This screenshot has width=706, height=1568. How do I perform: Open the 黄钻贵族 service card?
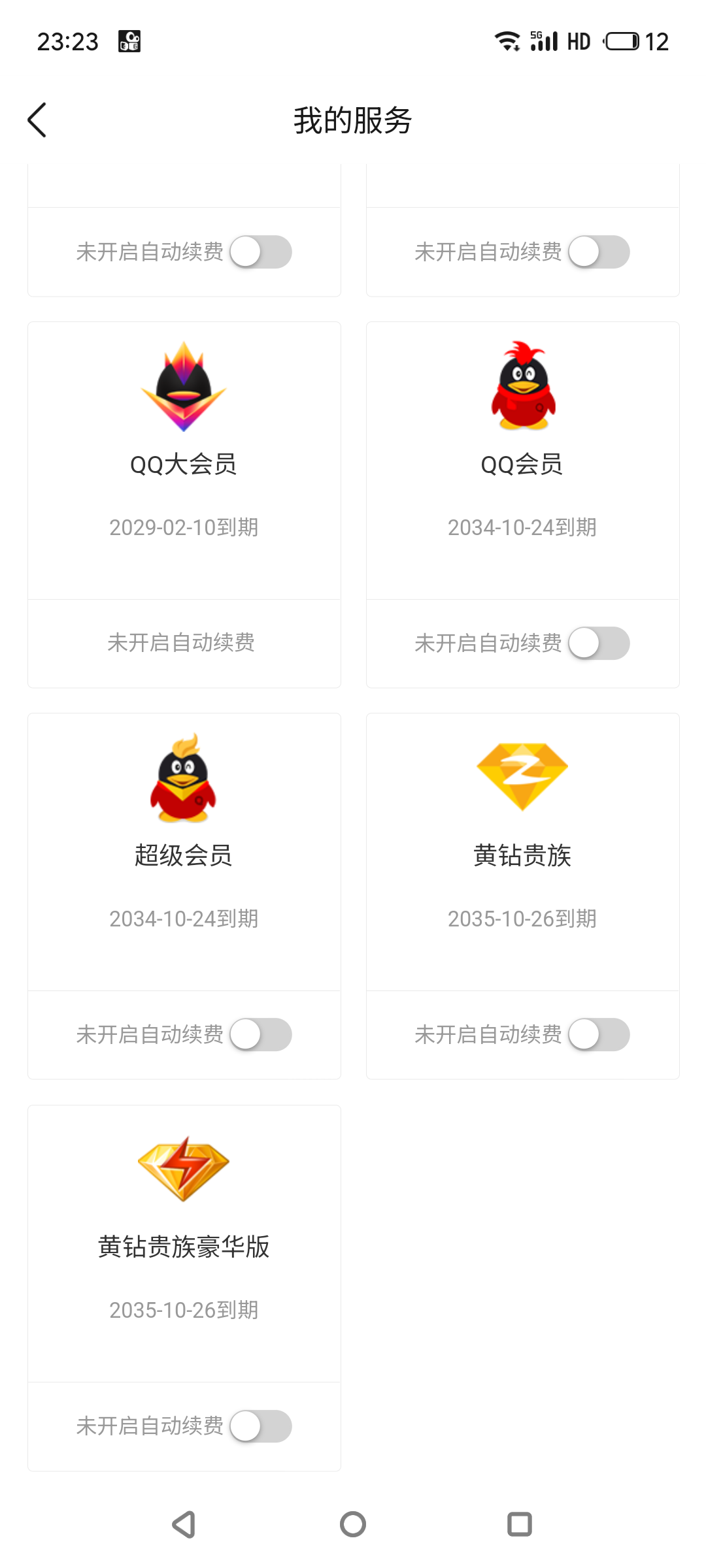[x=522, y=851]
